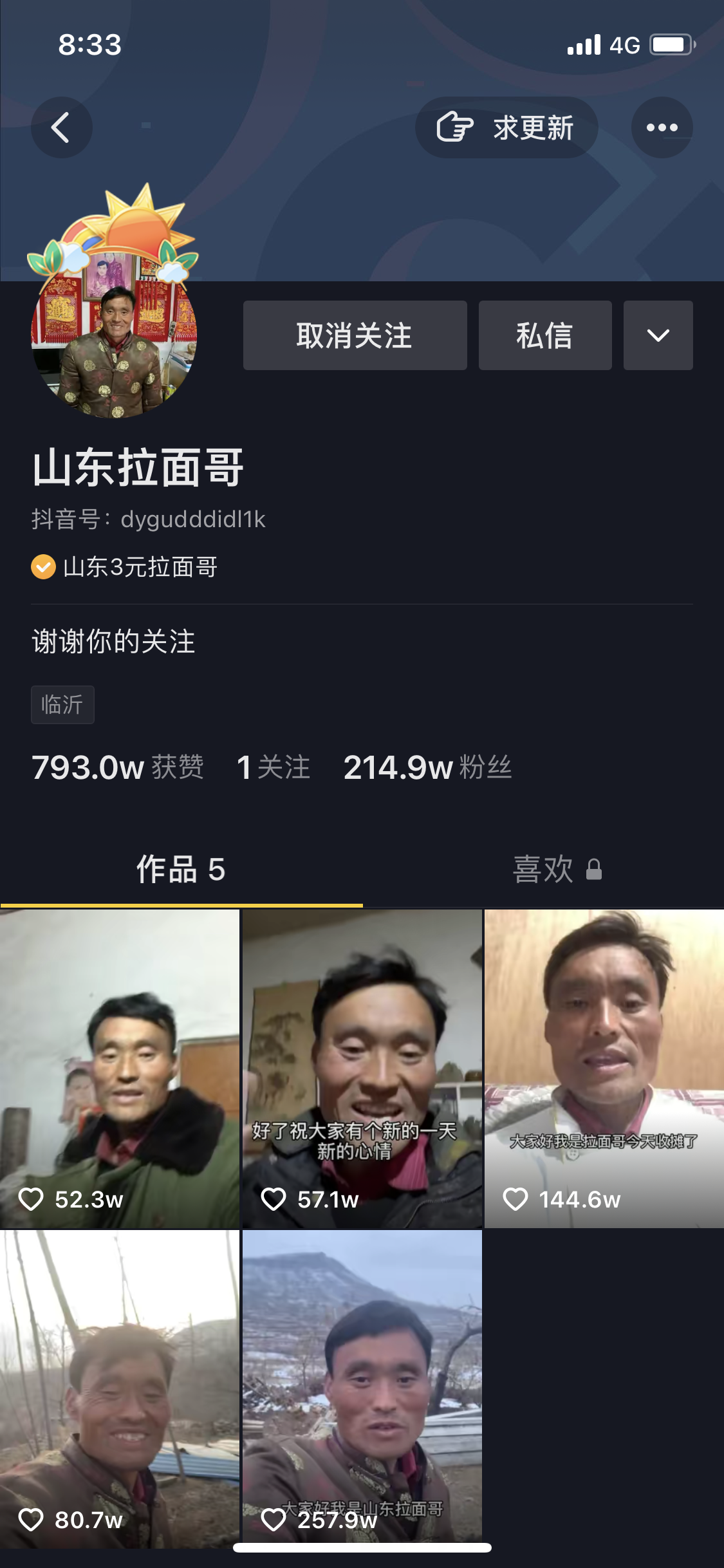
Task: Switch to the 喜欢 tab
Action: click(544, 869)
